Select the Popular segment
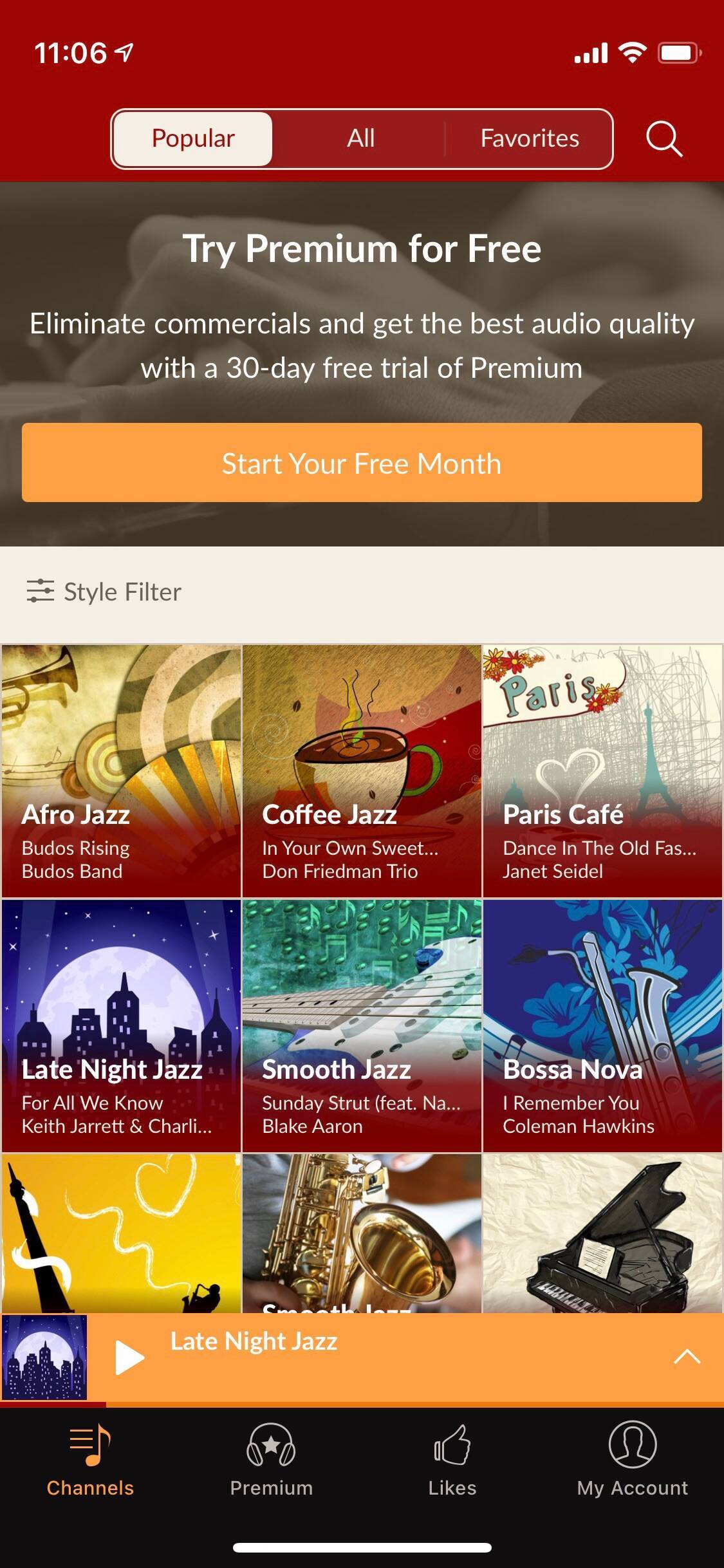The image size is (724, 1568). click(192, 139)
